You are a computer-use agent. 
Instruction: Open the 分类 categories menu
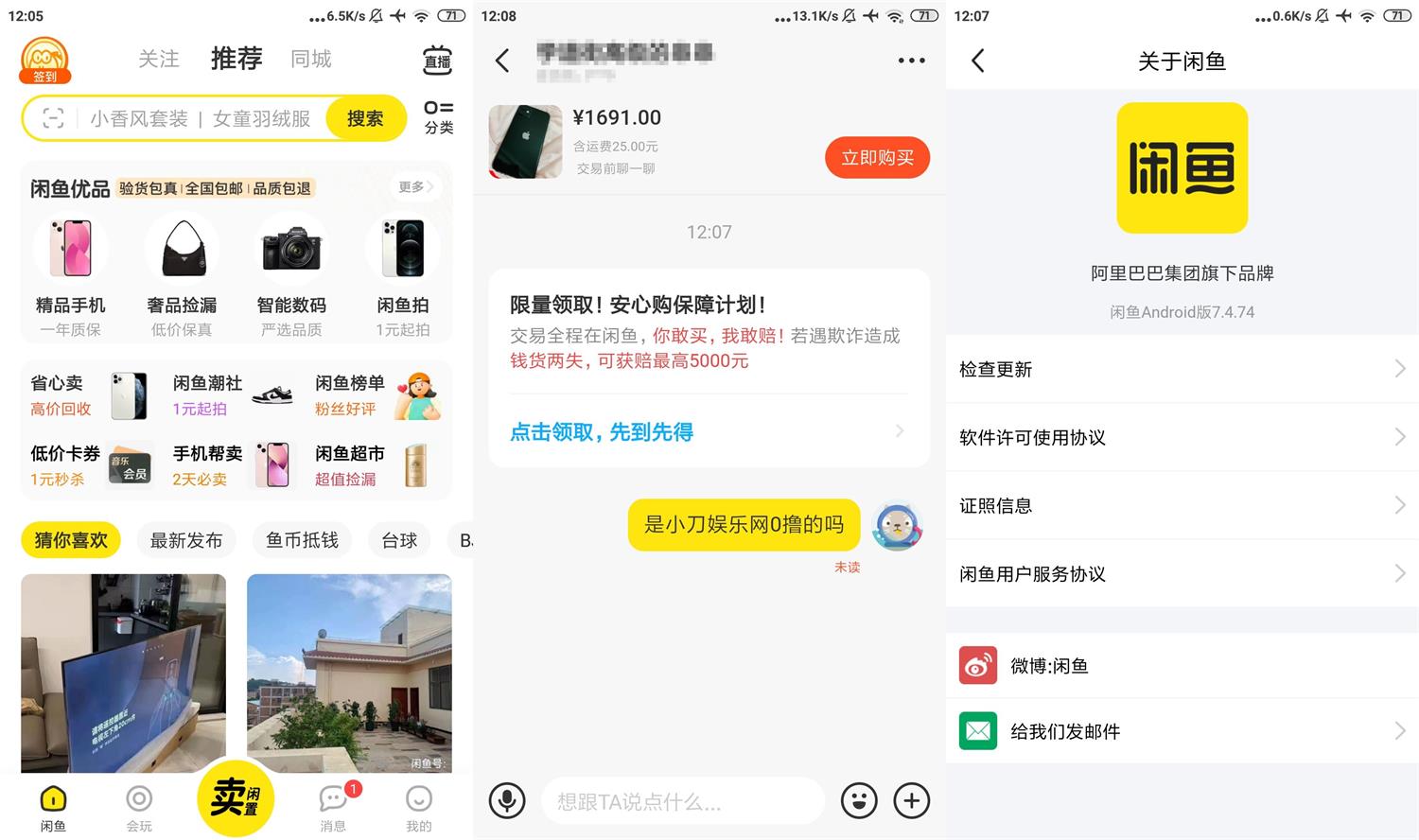(438, 117)
